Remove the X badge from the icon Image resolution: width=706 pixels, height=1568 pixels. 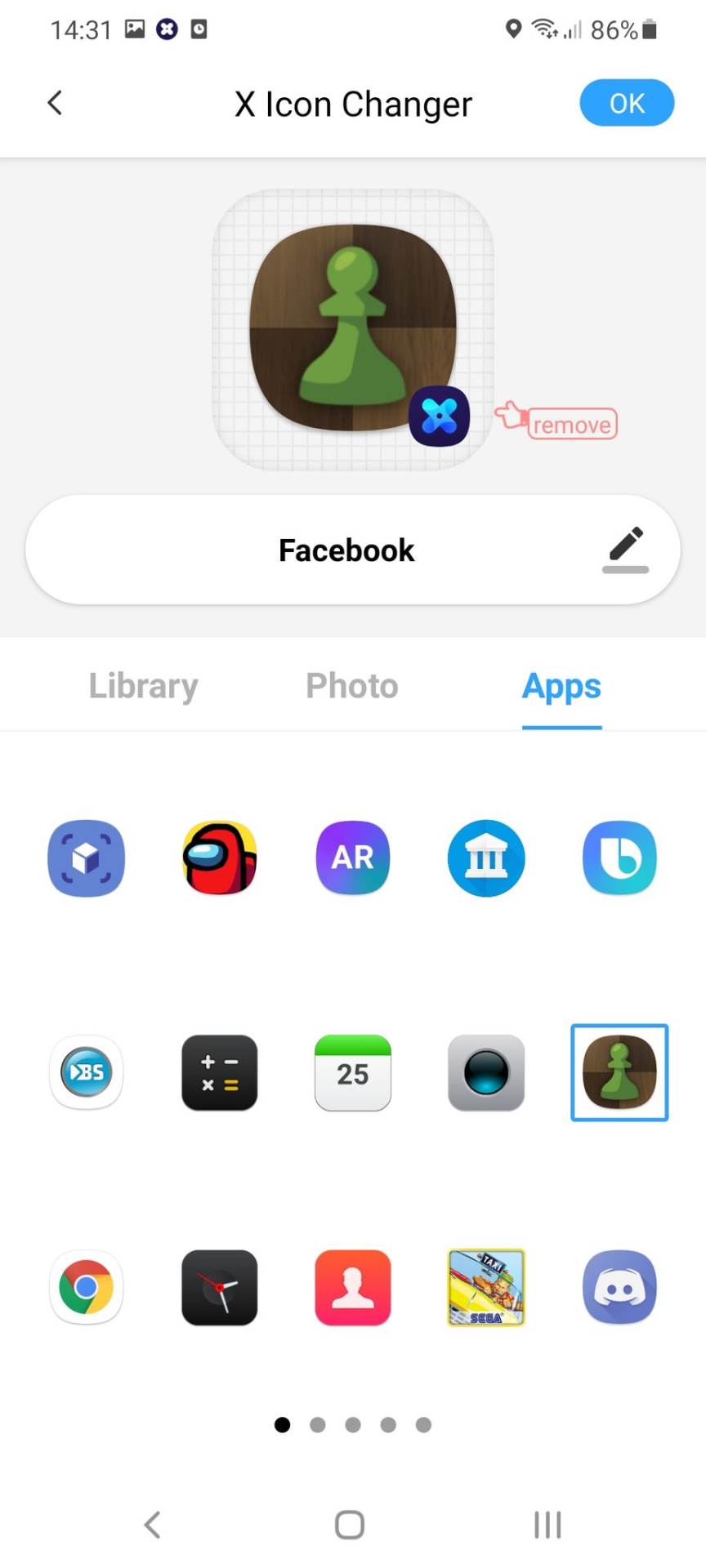point(571,424)
